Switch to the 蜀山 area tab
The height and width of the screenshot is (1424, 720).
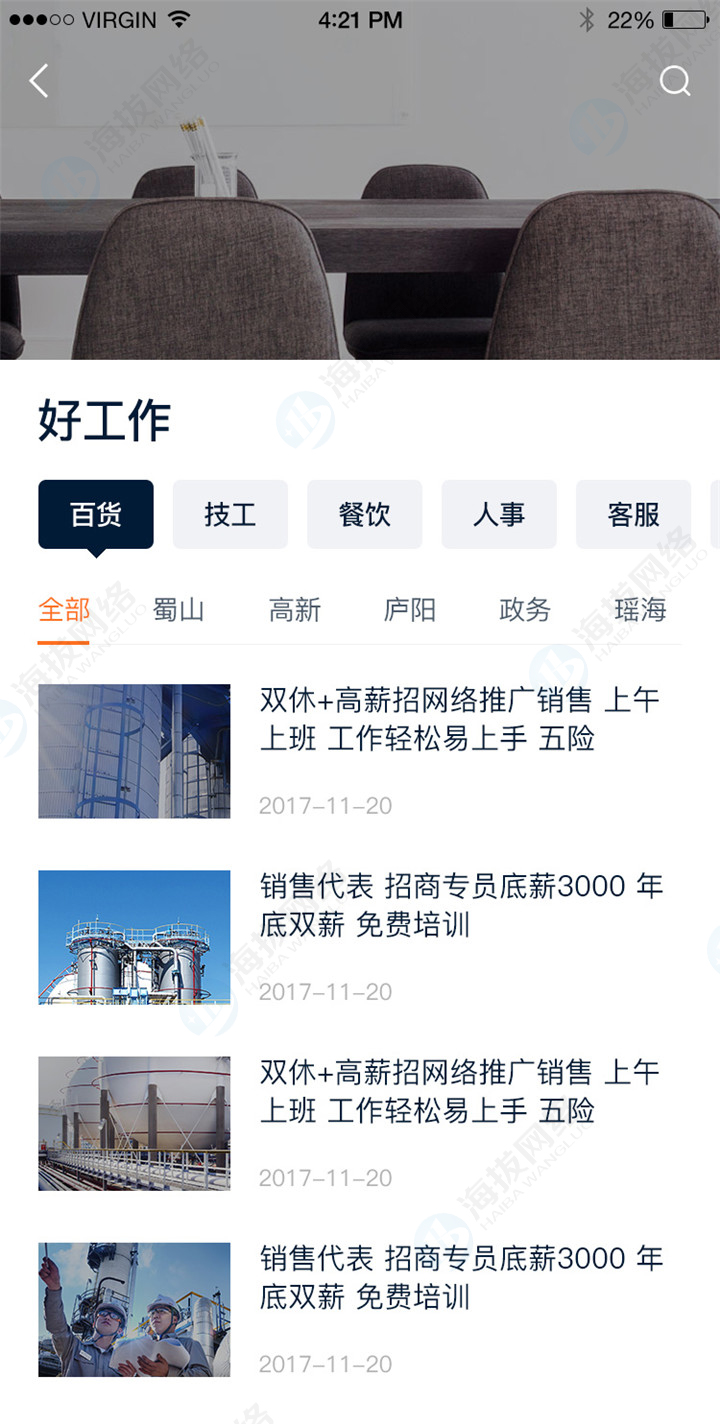tap(179, 609)
